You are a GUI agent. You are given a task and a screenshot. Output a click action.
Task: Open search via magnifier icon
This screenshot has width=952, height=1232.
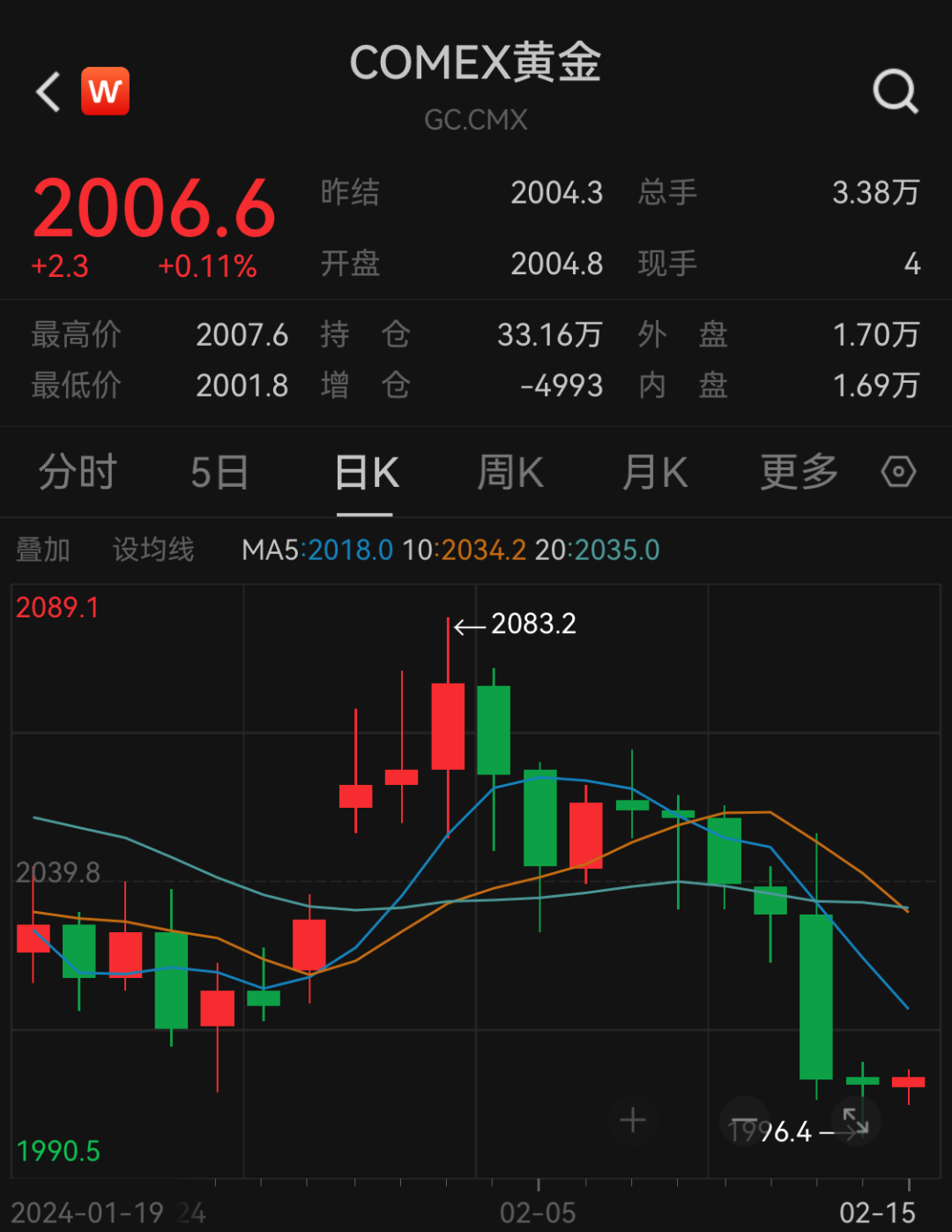coord(896,91)
